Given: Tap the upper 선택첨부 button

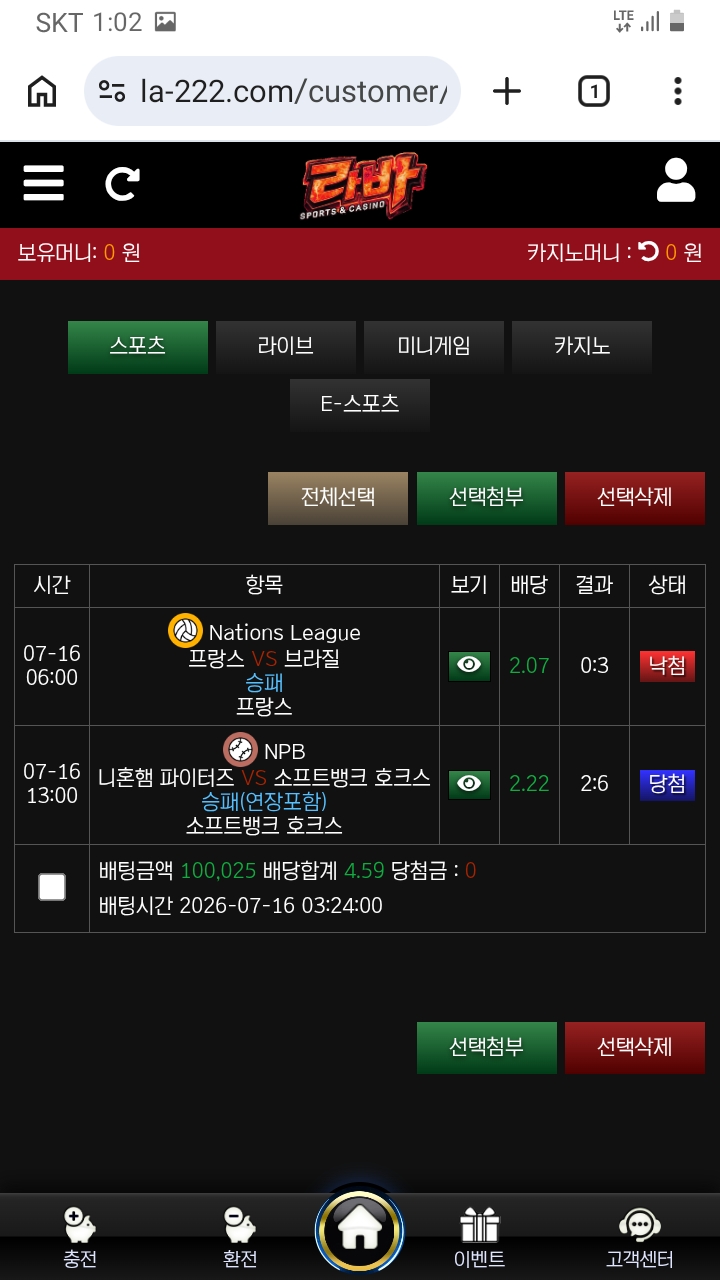Looking at the screenshot, I should point(487,498).
